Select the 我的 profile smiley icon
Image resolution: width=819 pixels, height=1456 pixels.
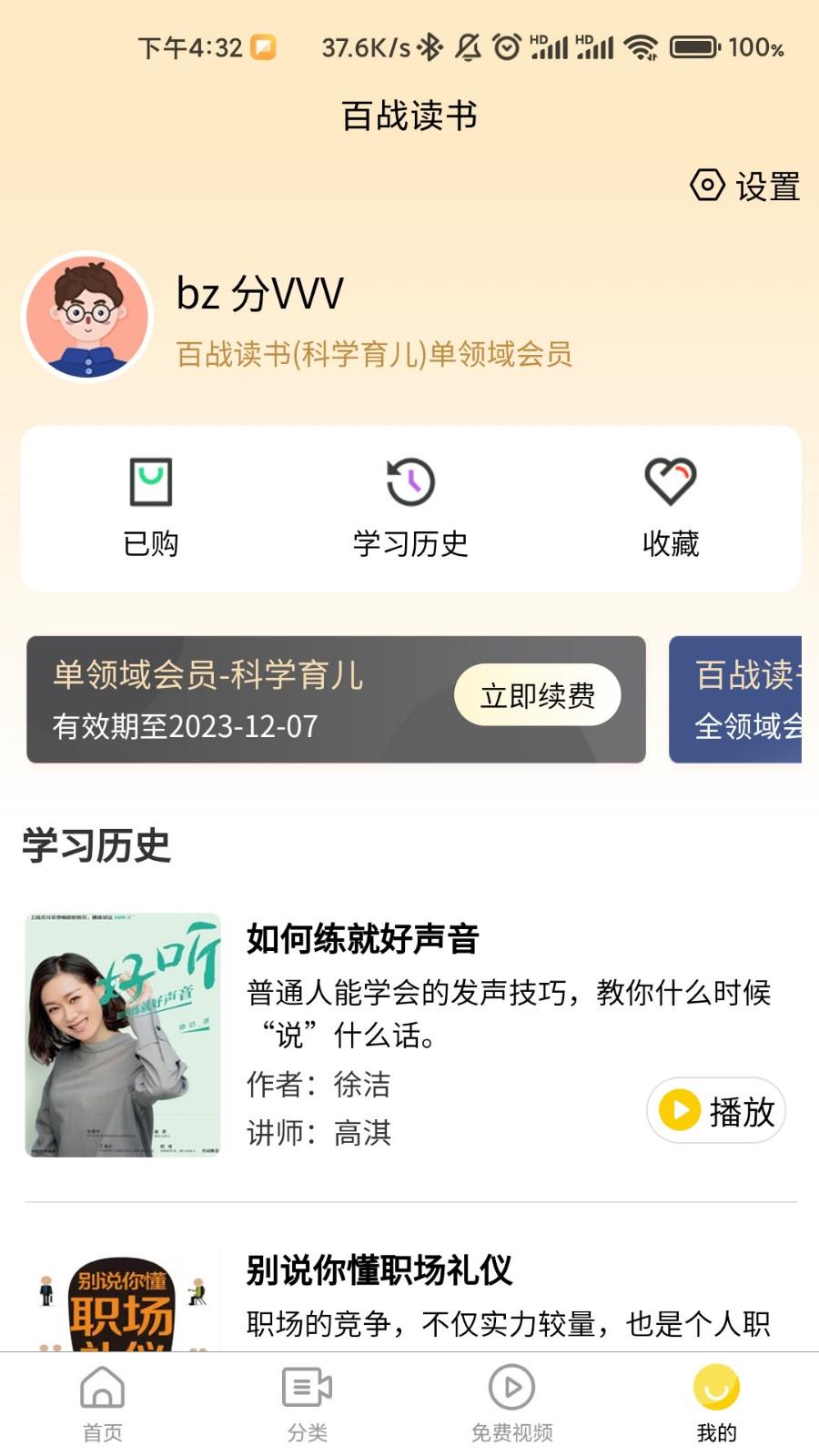(x=717, y=1390)
